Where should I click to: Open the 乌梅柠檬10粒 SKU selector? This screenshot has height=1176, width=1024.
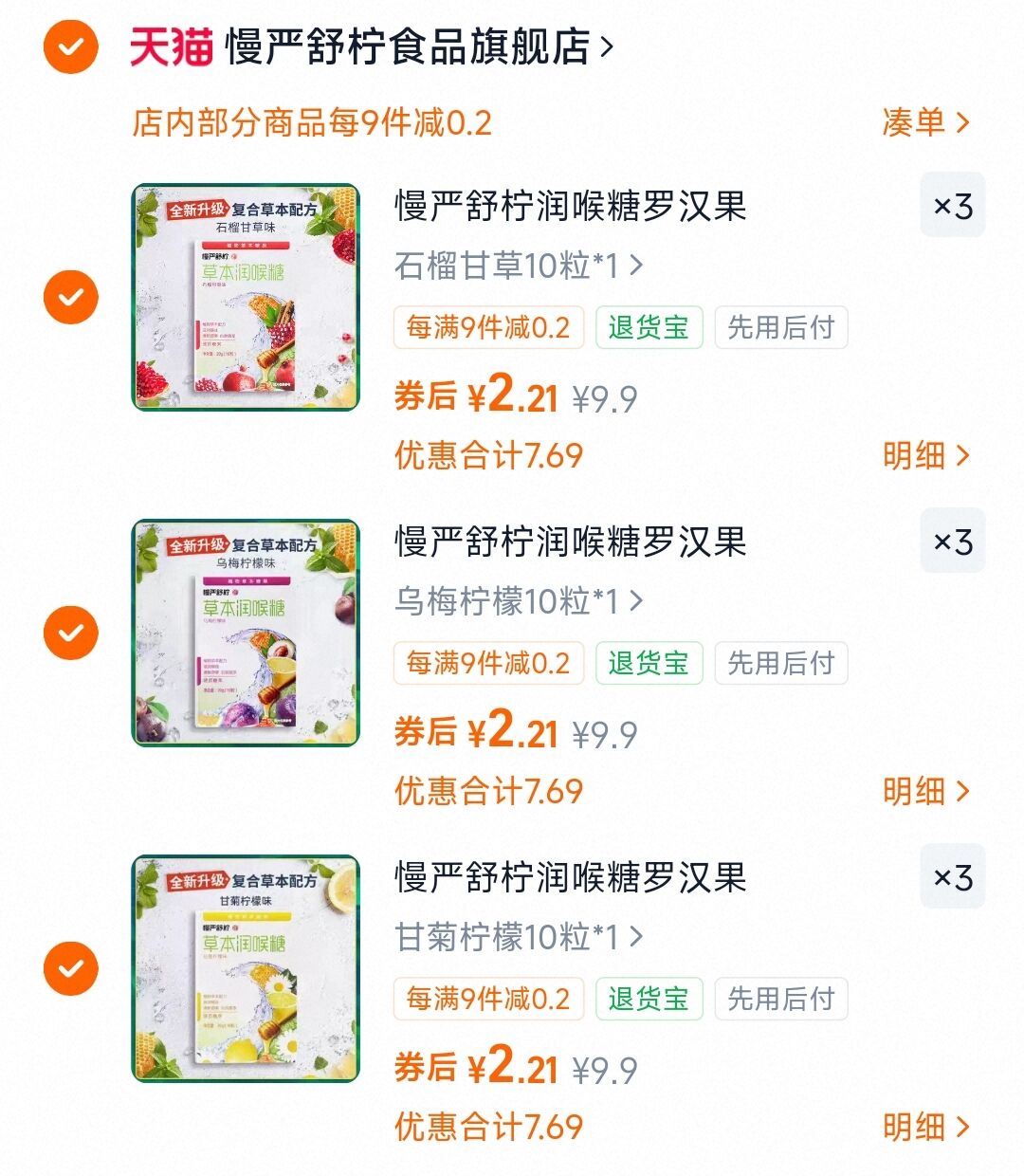point(518,604)
